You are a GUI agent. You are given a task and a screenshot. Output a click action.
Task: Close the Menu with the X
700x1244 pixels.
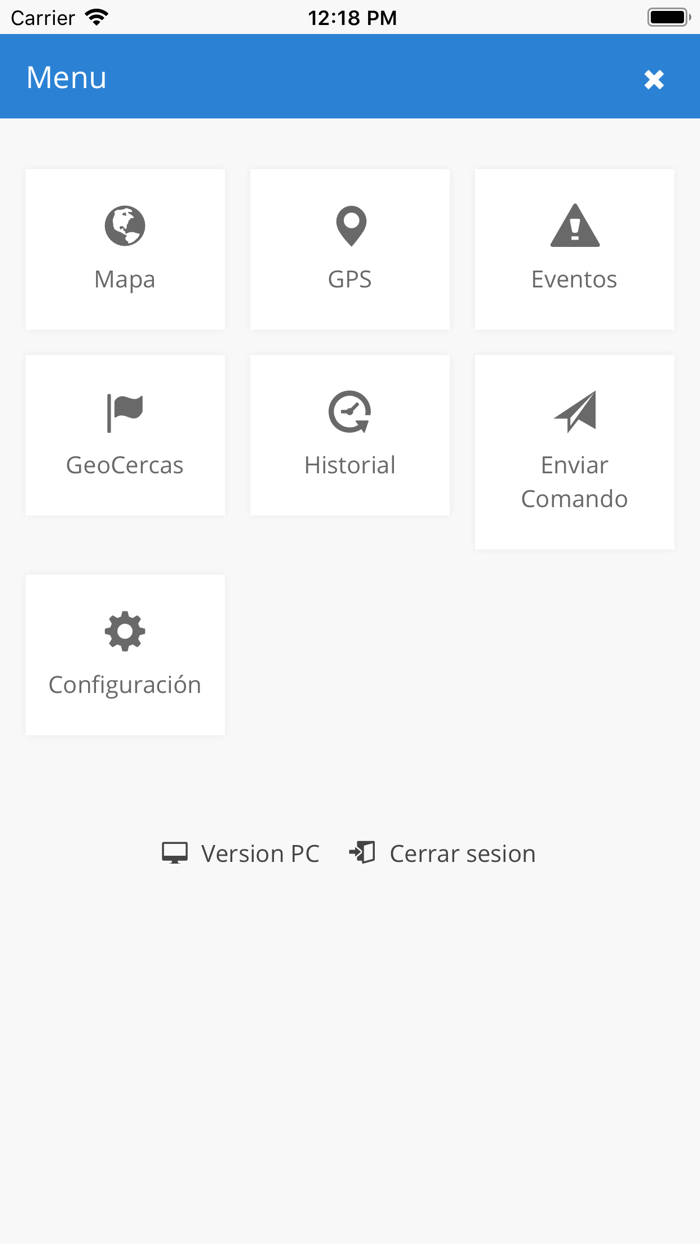click(654, 80)
